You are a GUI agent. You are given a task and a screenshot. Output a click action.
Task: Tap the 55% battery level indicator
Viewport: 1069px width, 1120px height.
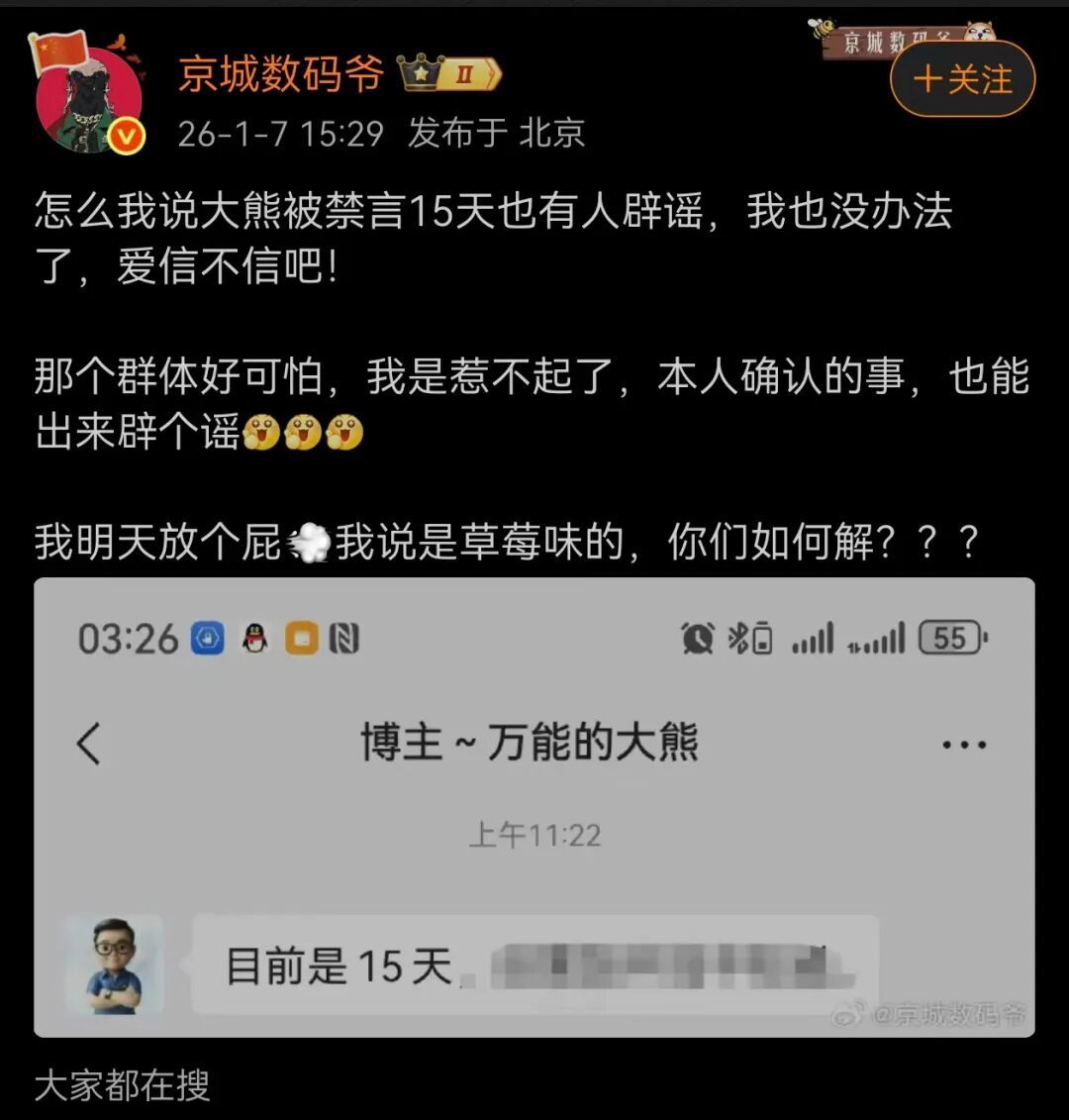[x=951, y=639]
